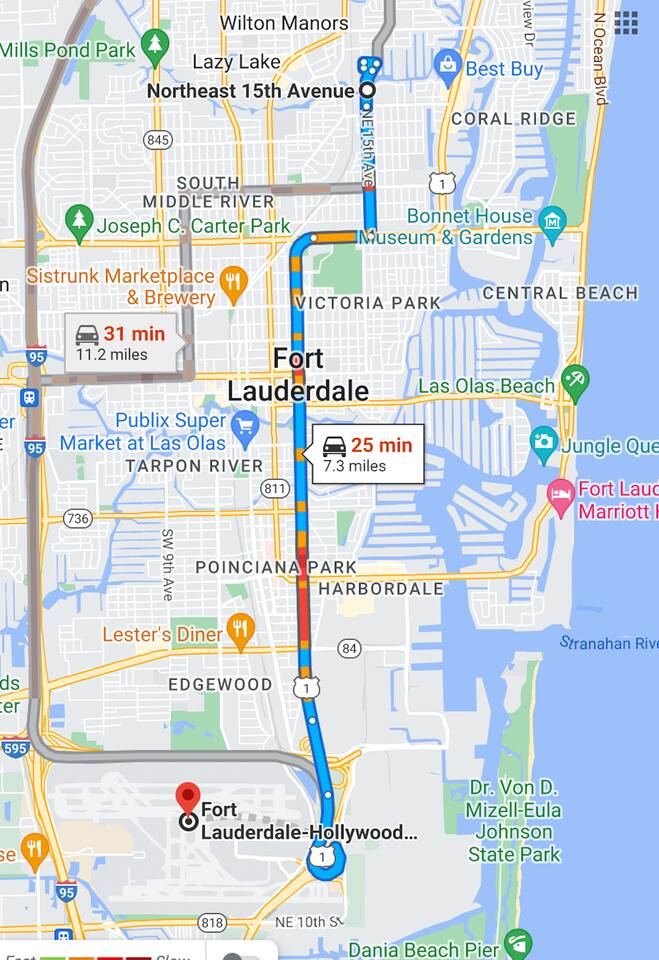Screen dimensions: 659x960
Task: Open the Dania Beach Pier marker
Action: coord(517,942)
